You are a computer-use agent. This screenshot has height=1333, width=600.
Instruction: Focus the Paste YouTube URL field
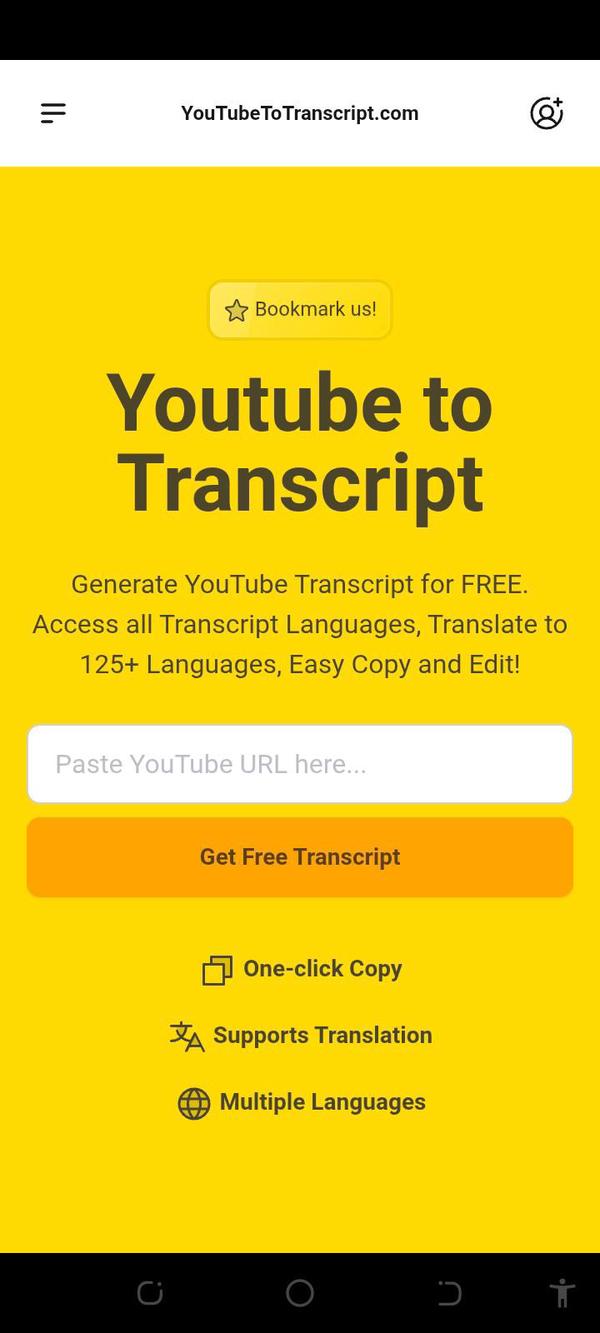coord(300,764)
